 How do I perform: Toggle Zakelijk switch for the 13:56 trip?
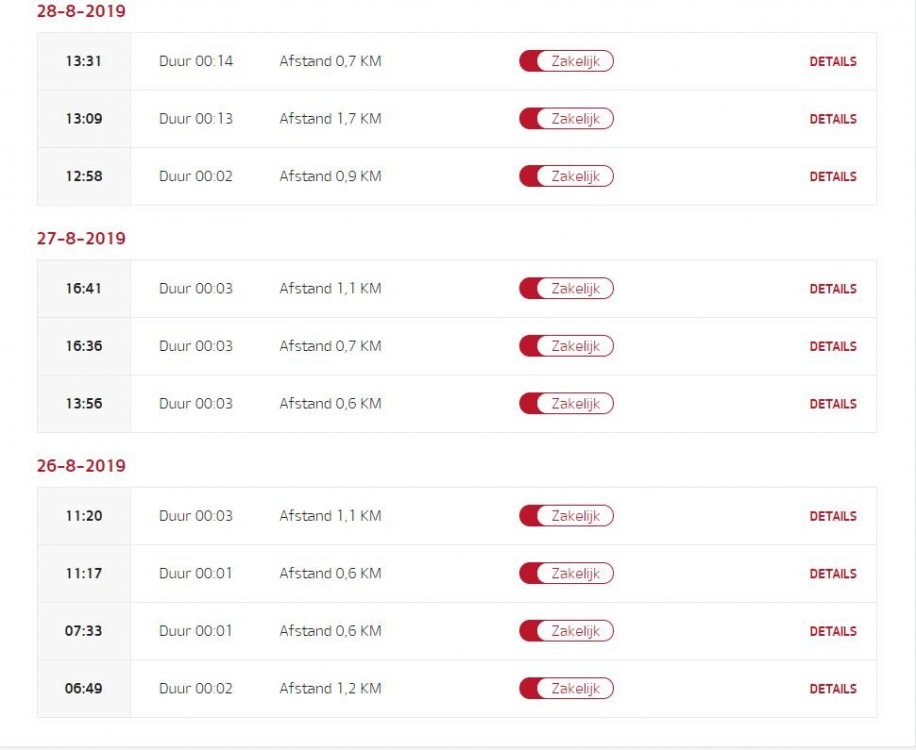click(566, 404)
